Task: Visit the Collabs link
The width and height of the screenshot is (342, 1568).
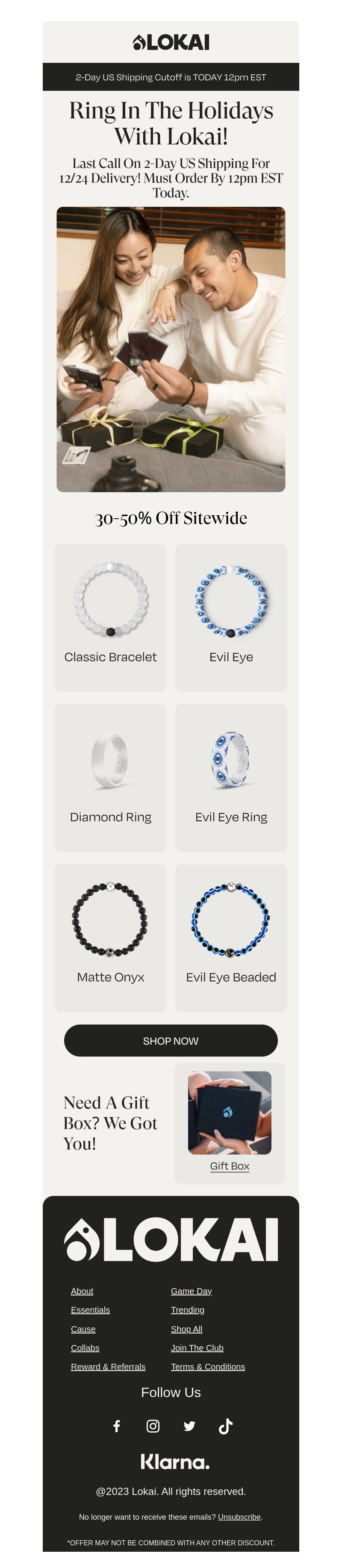Action: coord(85,1348)
